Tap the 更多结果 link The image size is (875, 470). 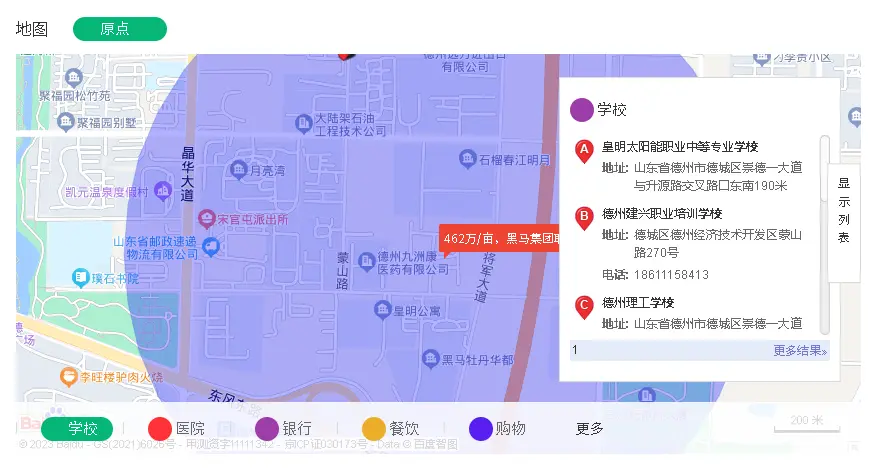[x=800, y=351]
